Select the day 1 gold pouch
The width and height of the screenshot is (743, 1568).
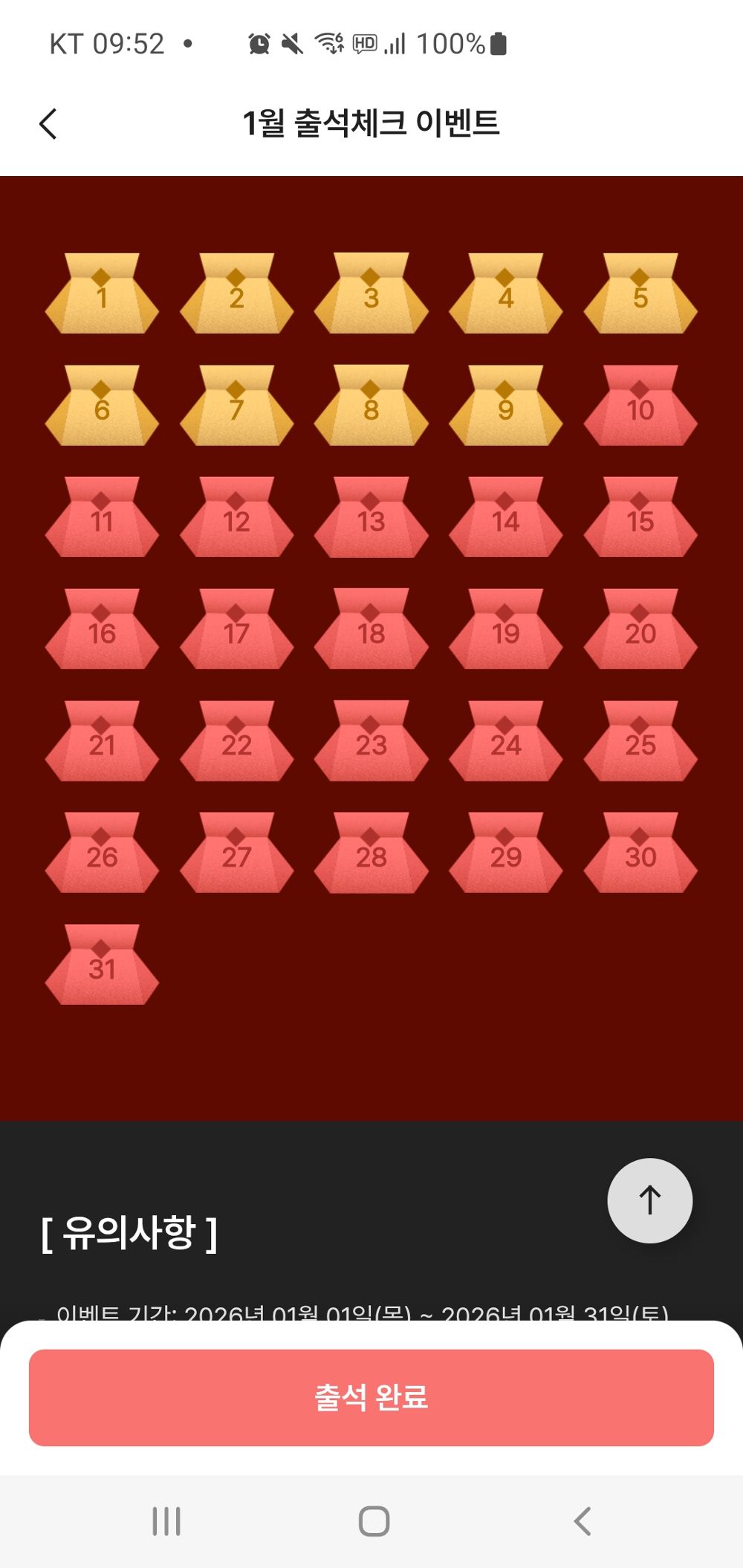click(x=102, y=295)
